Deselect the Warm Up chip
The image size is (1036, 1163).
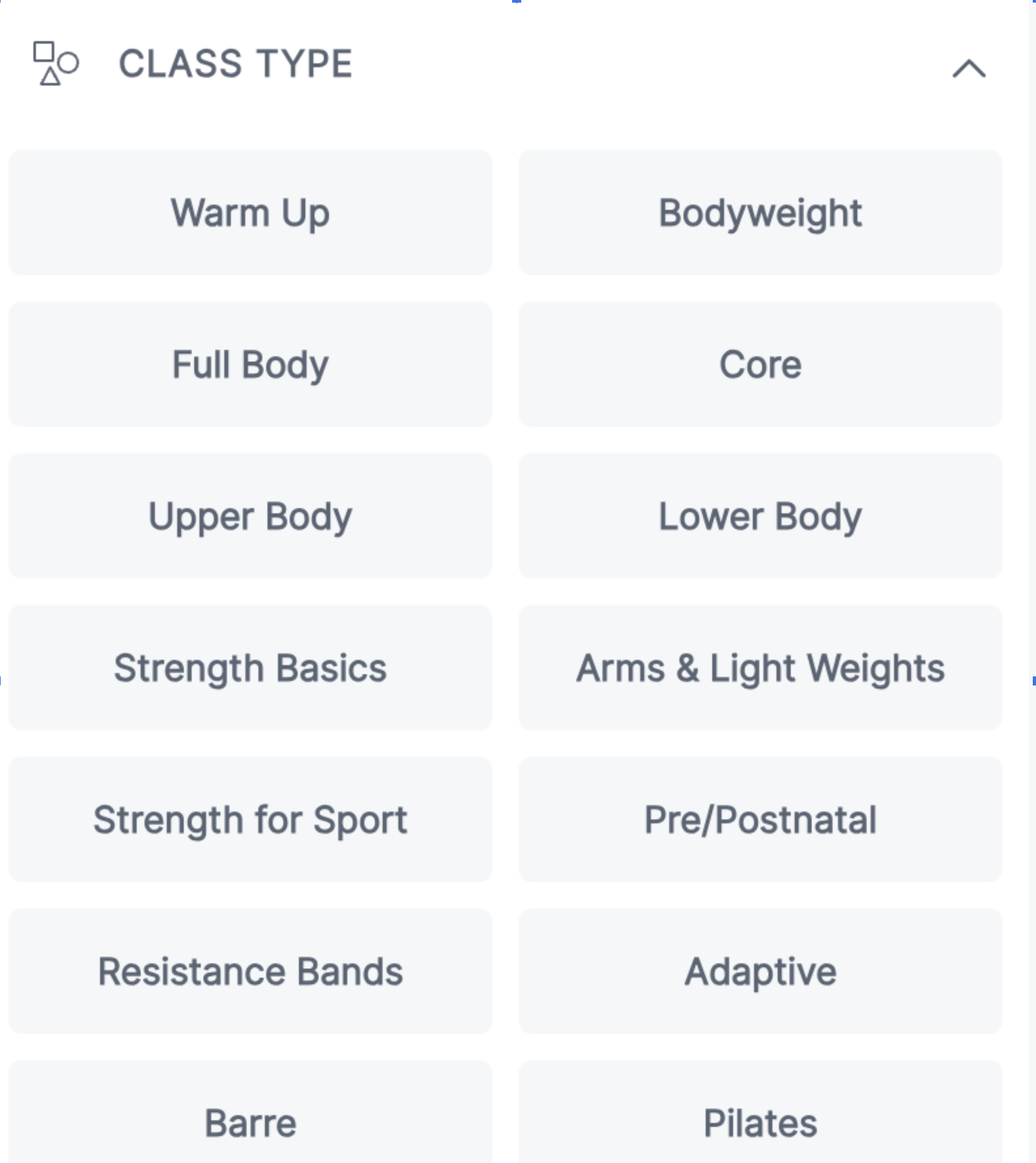[250, 213]
